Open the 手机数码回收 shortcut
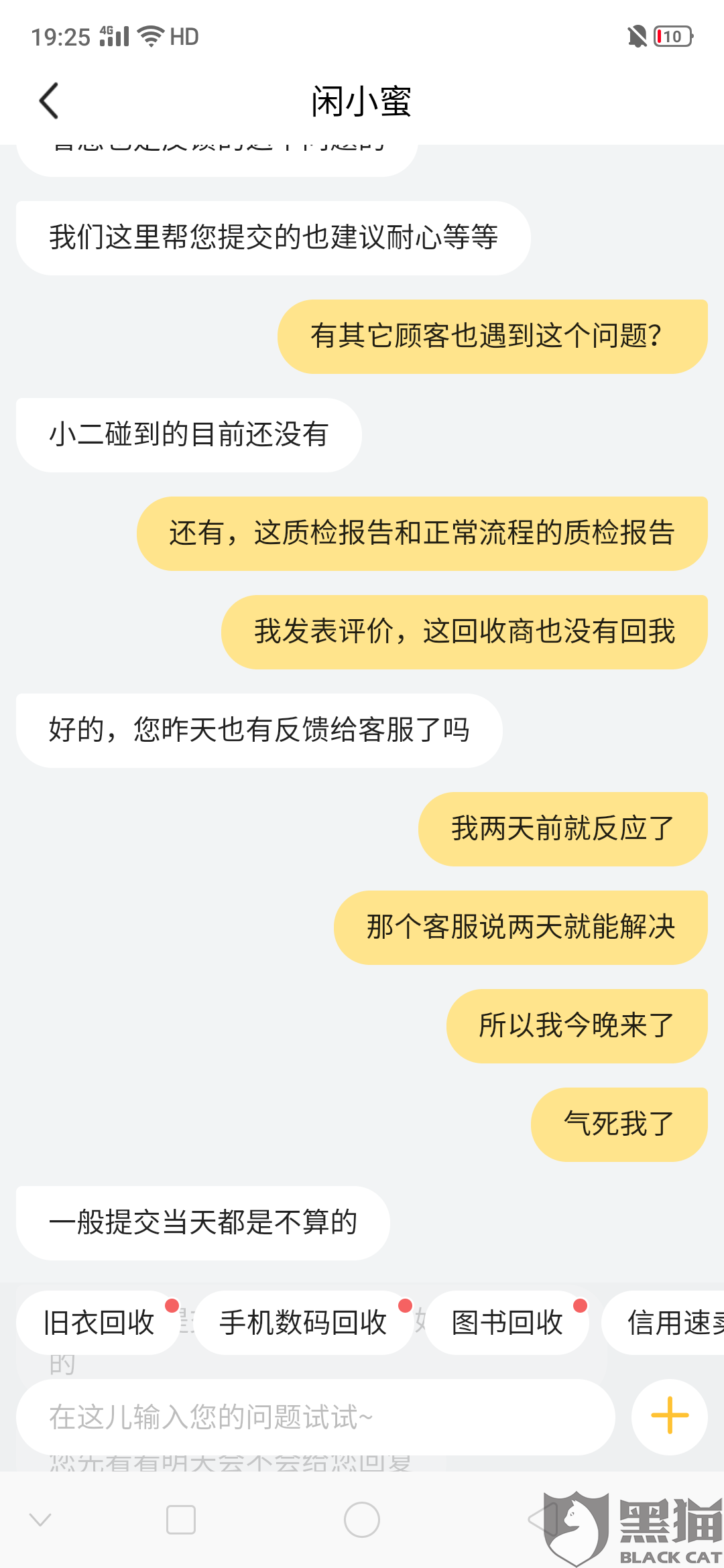 tap(303, 1323)
